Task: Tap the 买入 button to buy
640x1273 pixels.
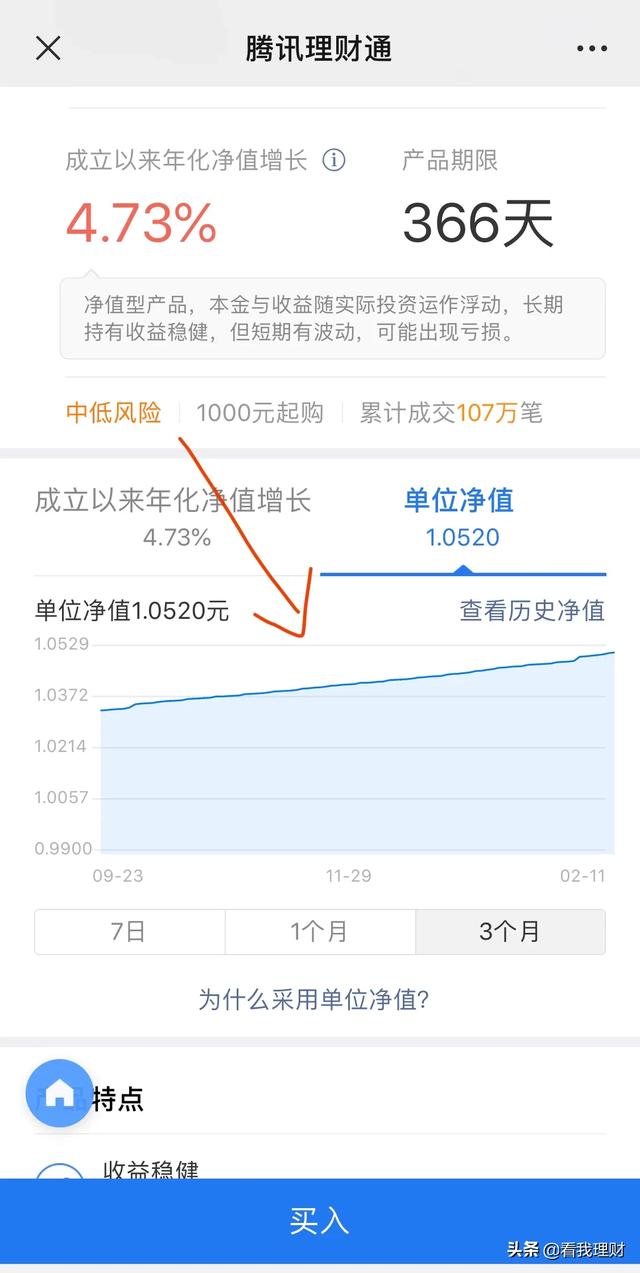Action: pos(320,1221)
